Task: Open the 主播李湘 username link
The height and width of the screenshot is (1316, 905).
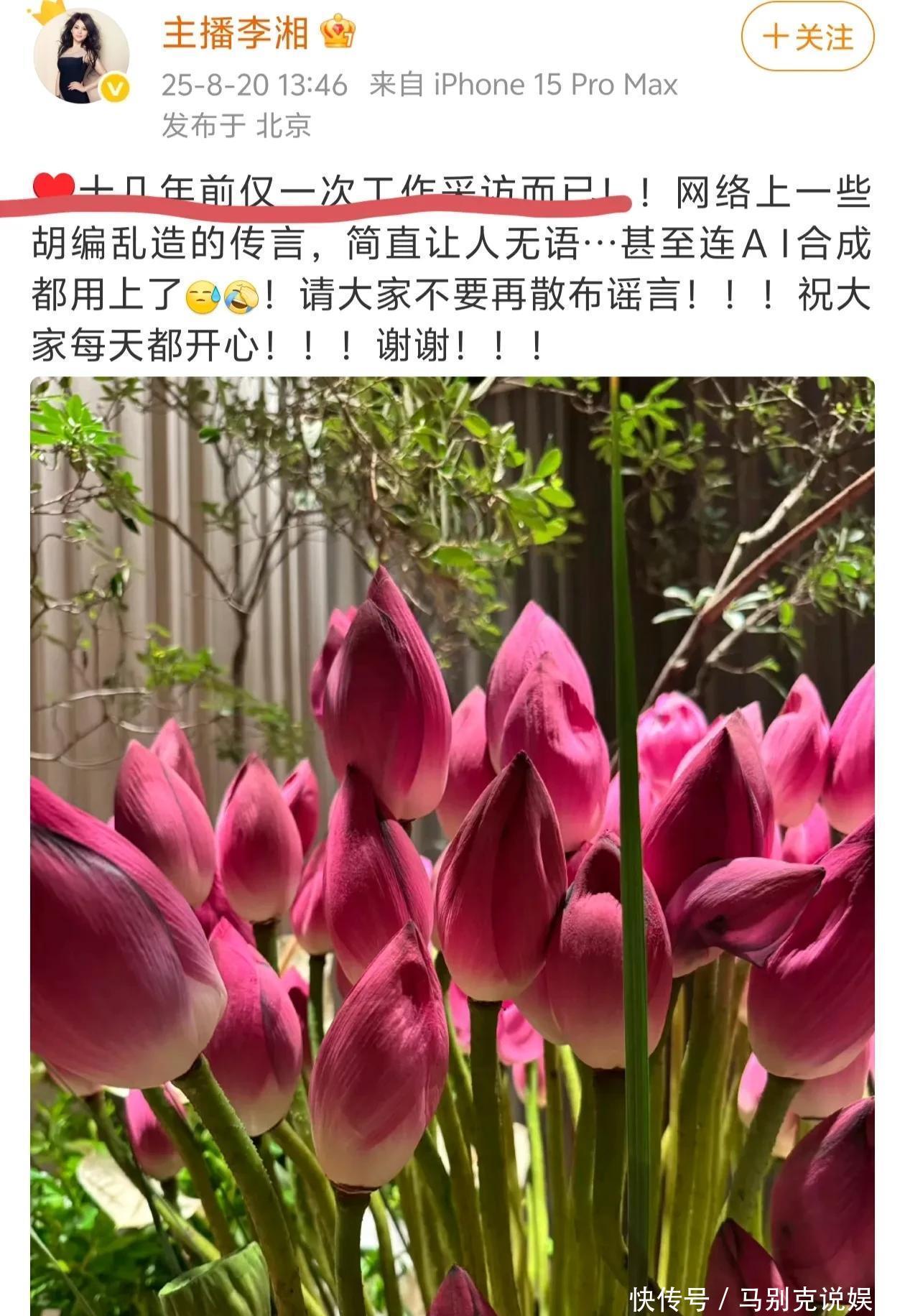Action: pos(235,34)
